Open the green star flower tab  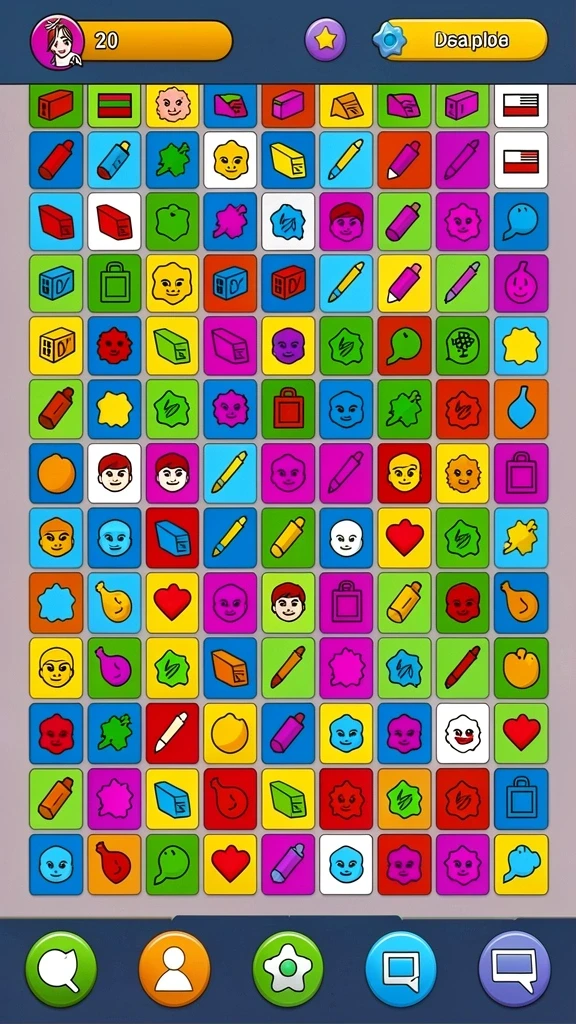coord(288,969)
